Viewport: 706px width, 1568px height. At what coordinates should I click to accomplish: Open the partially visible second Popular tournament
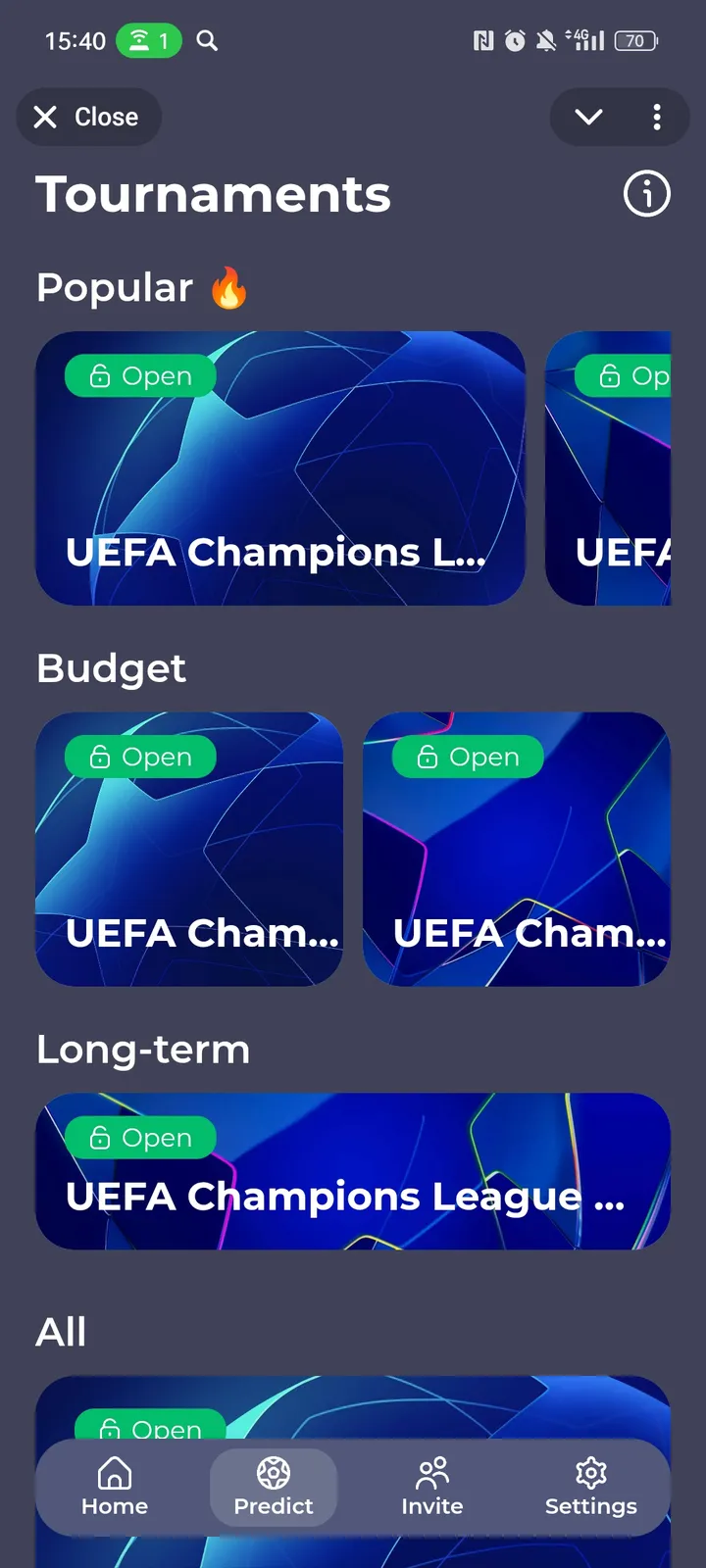(x=608, y=468)
